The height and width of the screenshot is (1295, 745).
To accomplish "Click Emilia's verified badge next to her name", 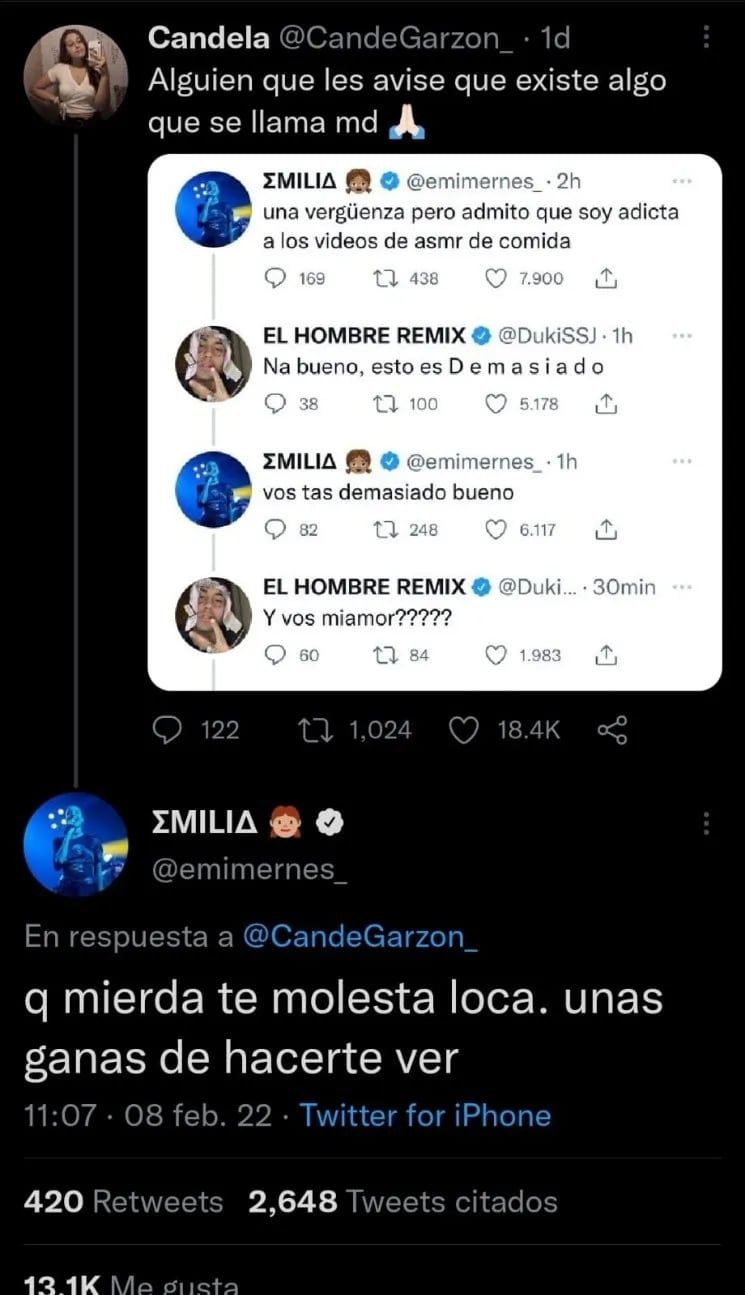I will pos(332,821).
